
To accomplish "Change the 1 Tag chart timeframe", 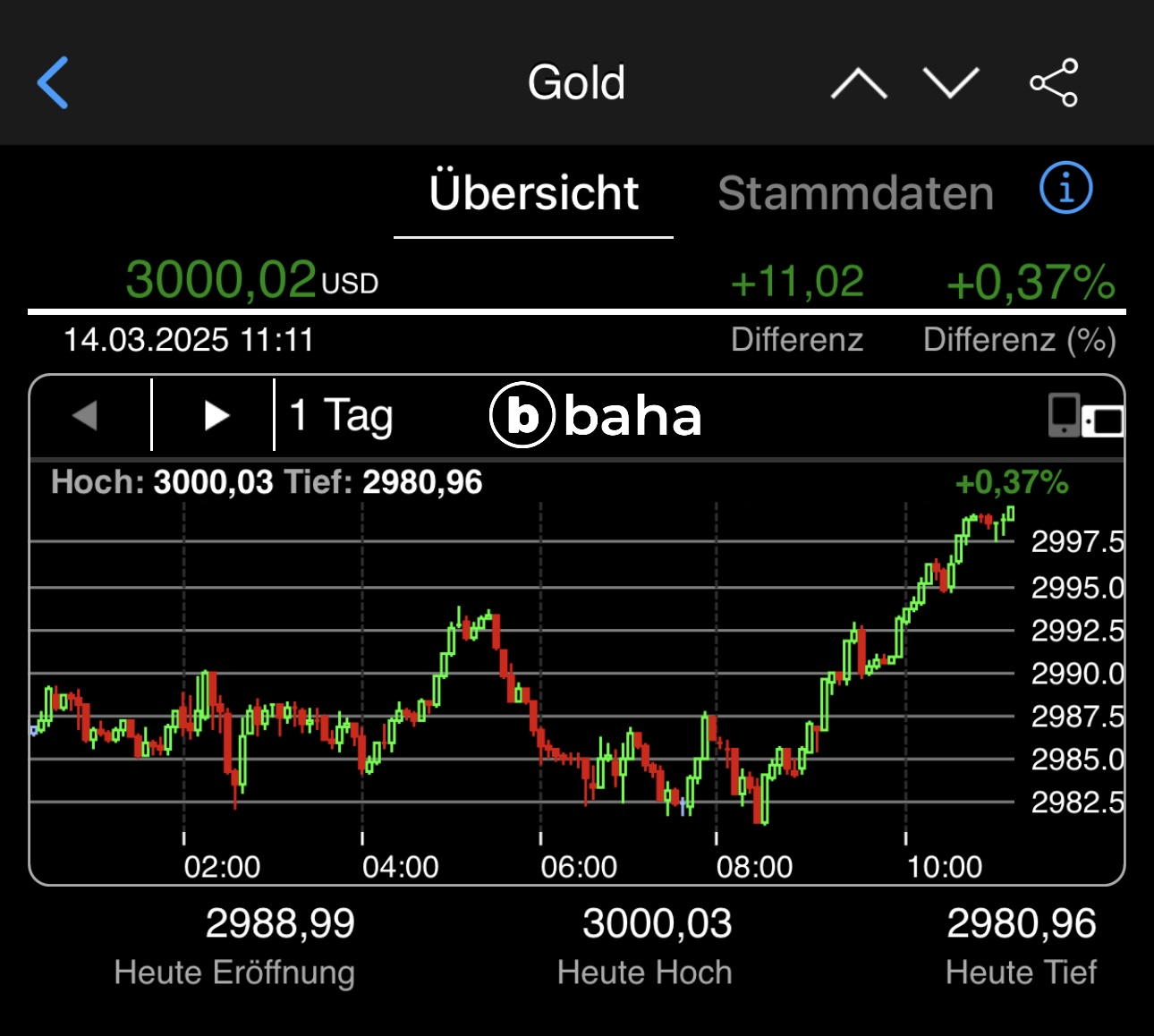I will click(342, 415).
